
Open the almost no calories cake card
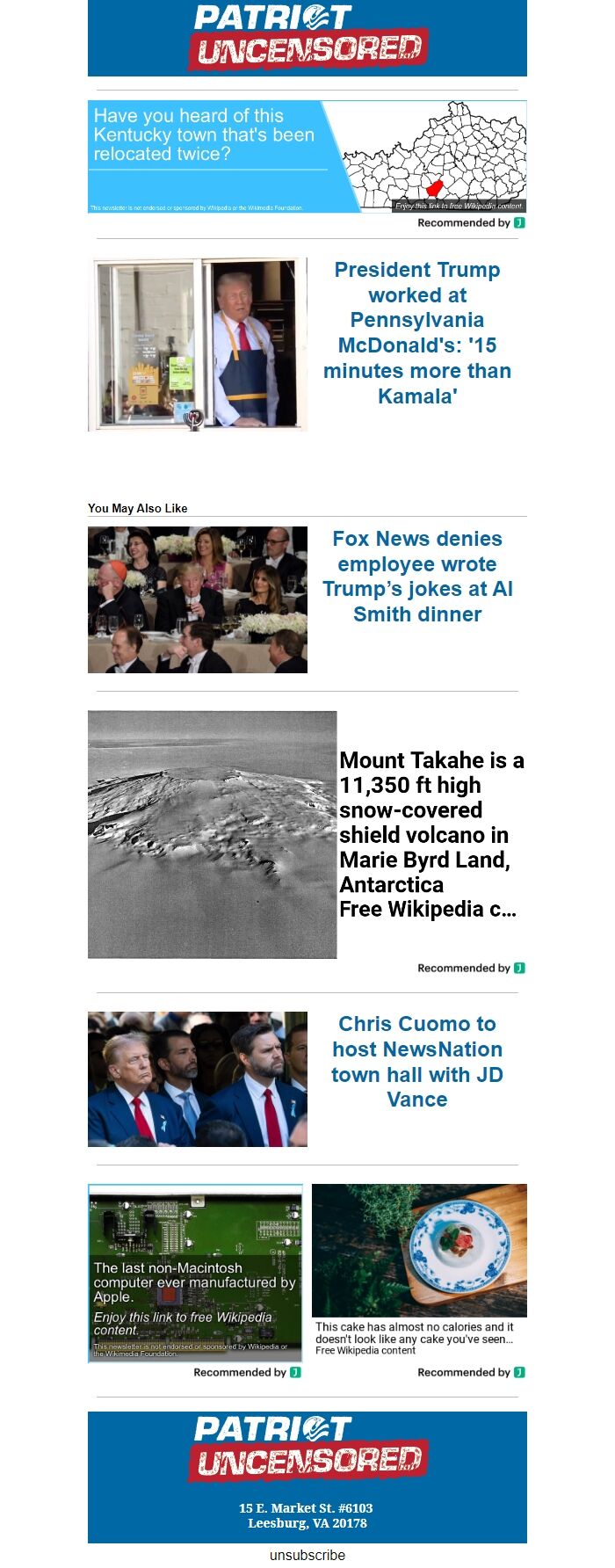coord(419,1271)
